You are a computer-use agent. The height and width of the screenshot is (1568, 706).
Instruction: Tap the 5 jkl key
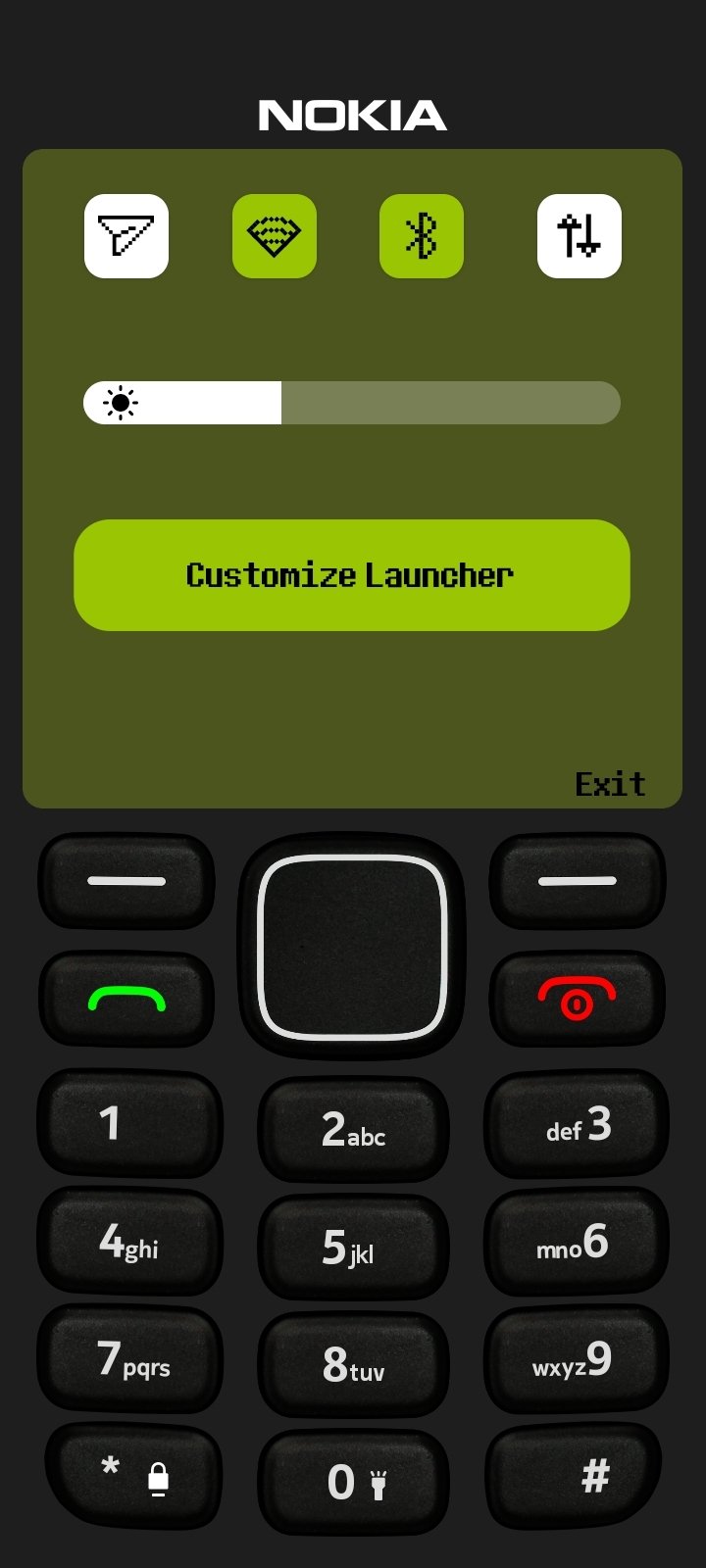pos(353,1248)
